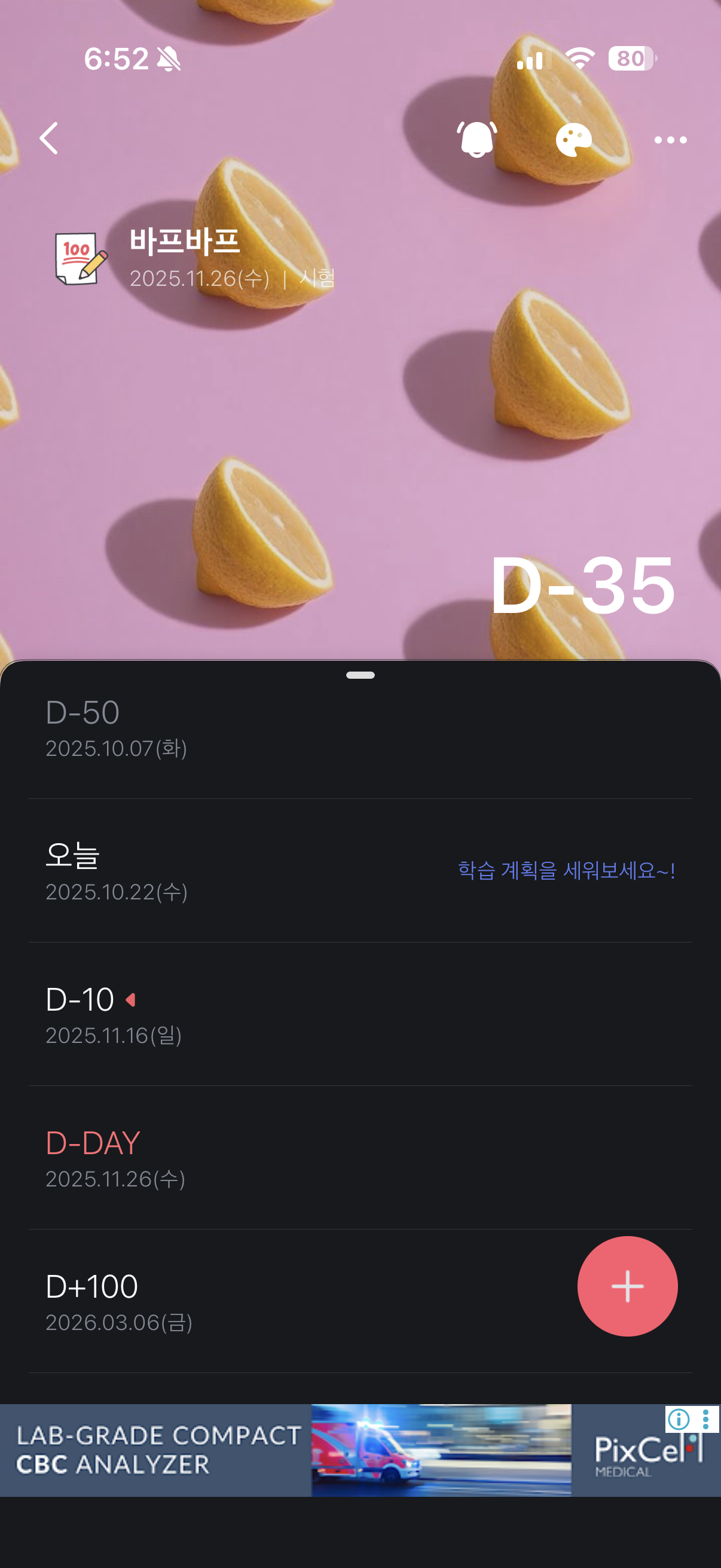This screenshot has height=1568, width=721.
Task: Tap the ad info icon
Action: [679, 1420]
